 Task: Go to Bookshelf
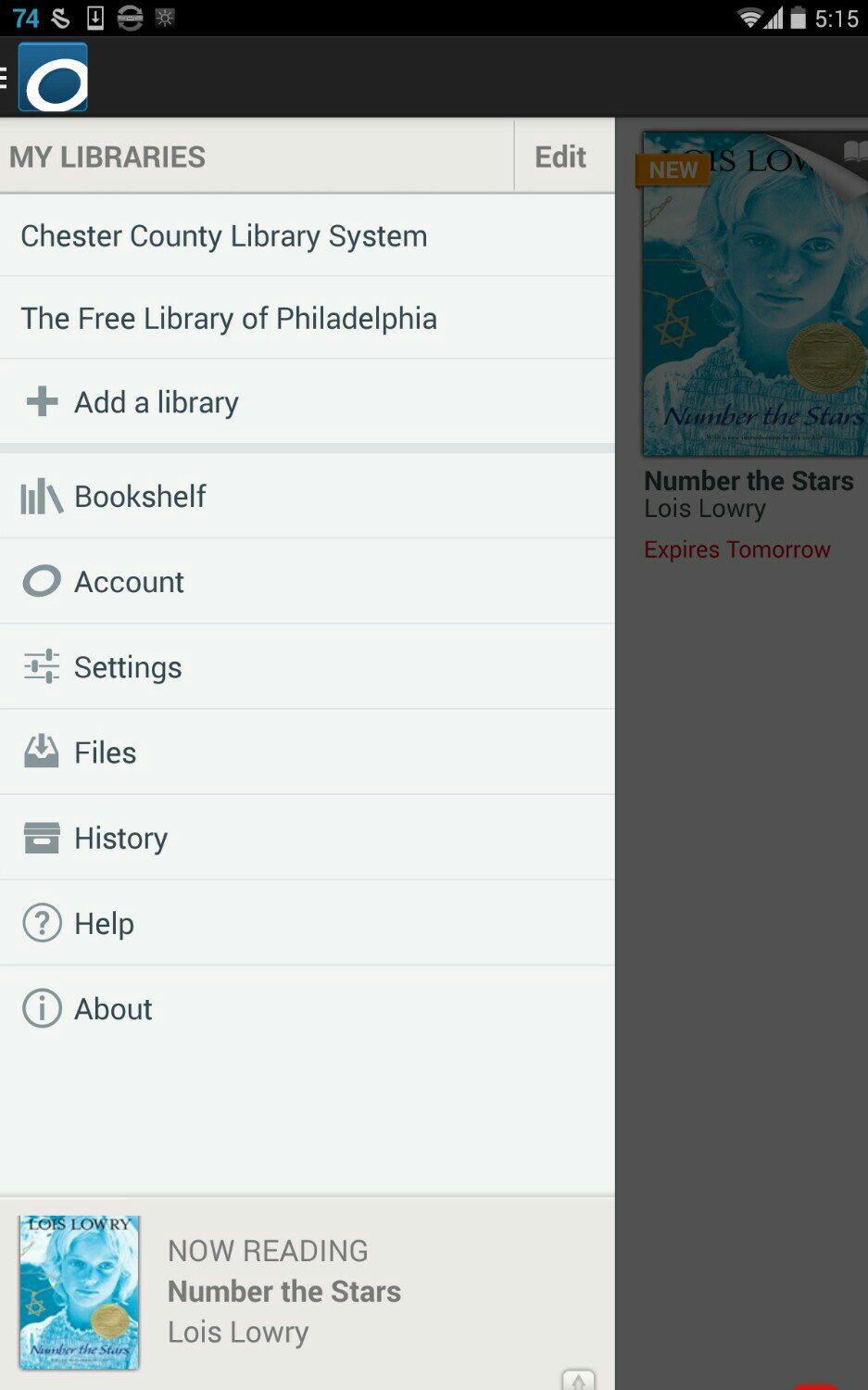pyautogui.click(x=140, y=497)
